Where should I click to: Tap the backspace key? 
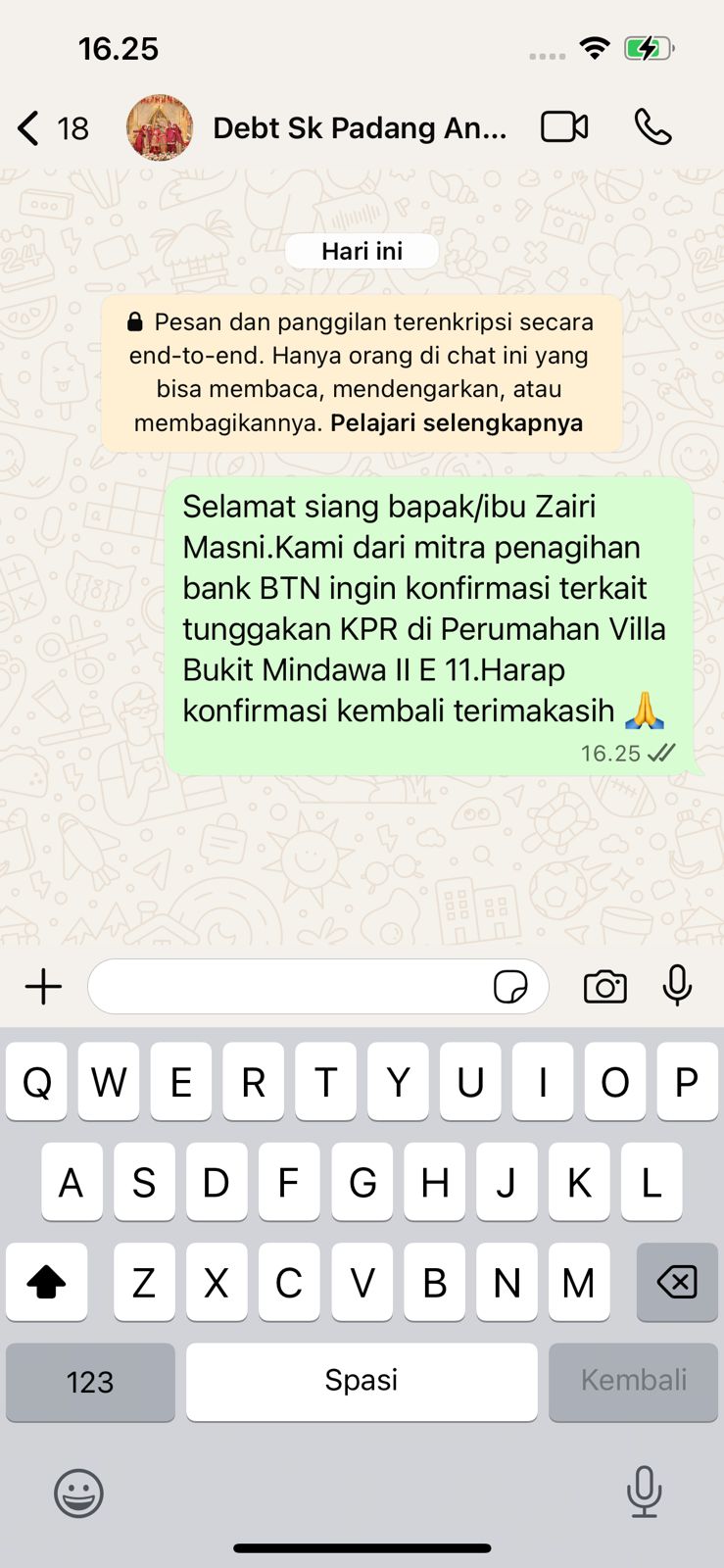coord(677,1282)
